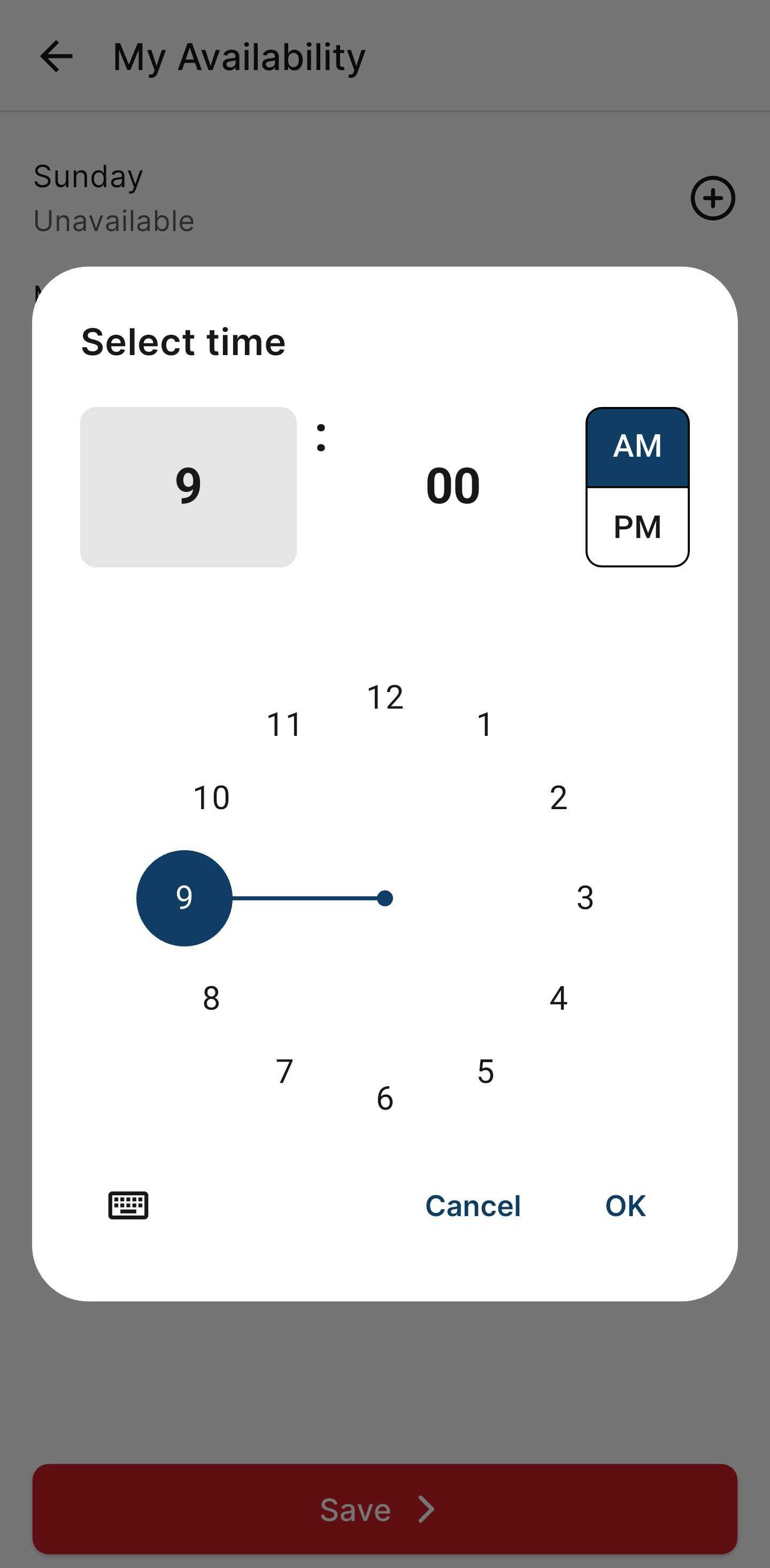The height and width of the screenshot is (1568, 770).
Task: Set hour to 10 on the dial
Action: pos(211,798)
